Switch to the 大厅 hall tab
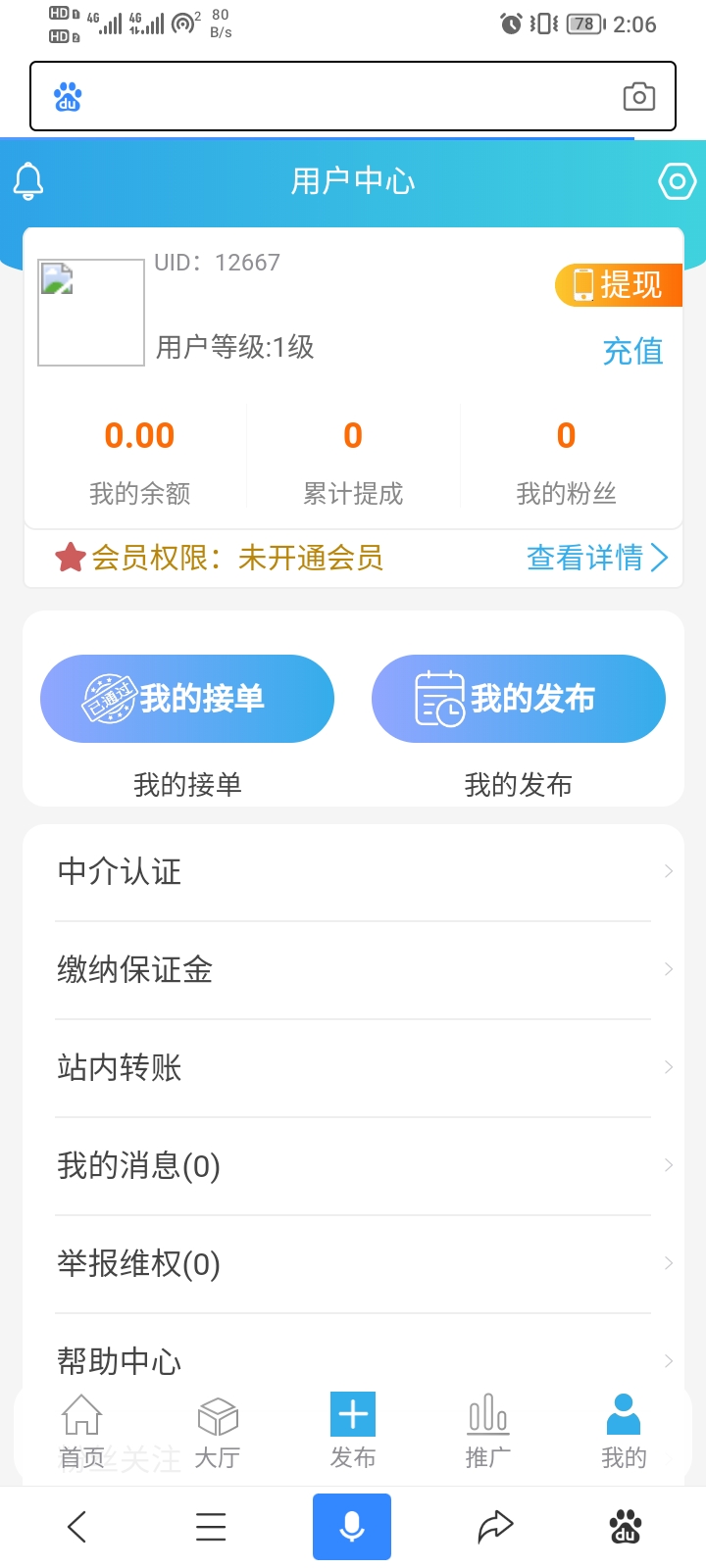This screenshot has width=706, height=1568. (218, 1431)
